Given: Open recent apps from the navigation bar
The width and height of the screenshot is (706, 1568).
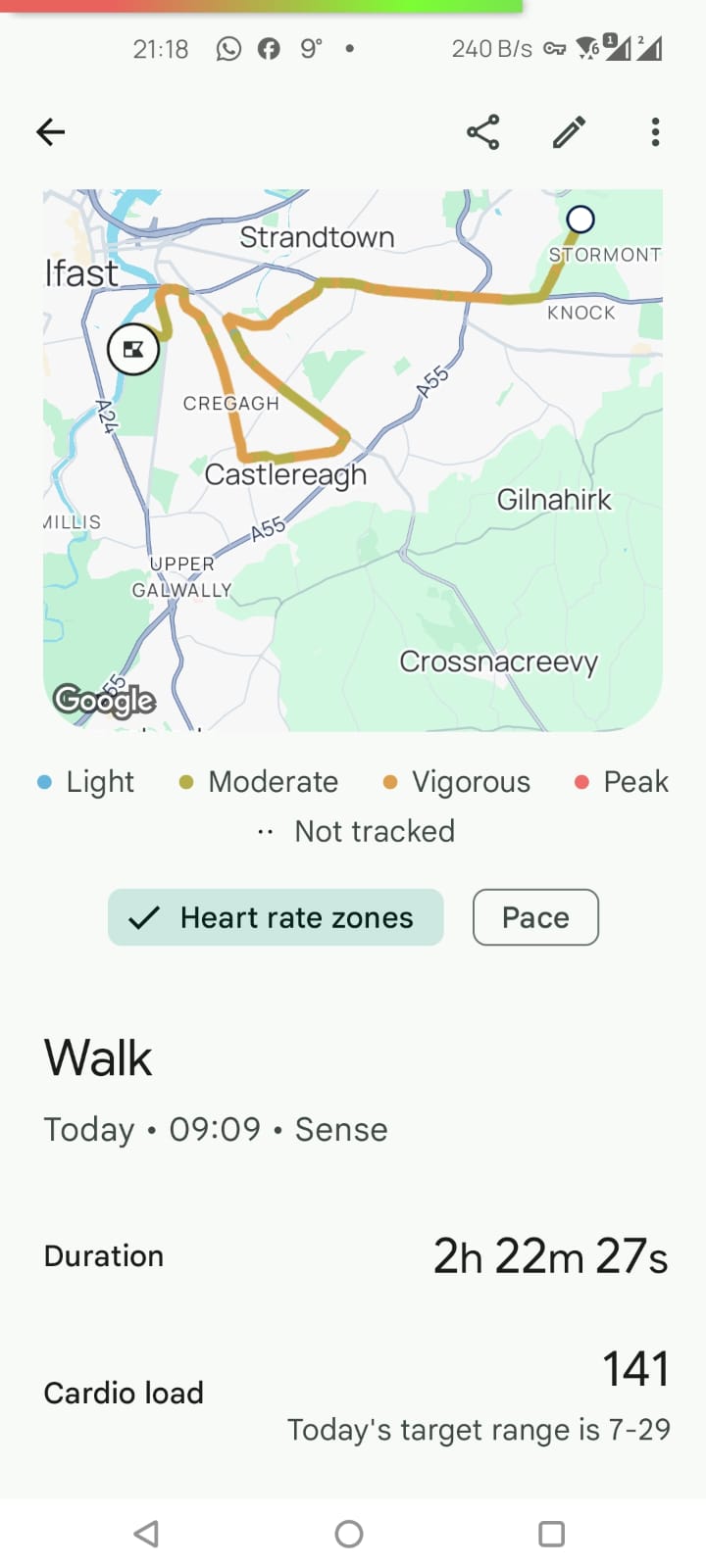Looking at the screenshot, I should (x=552, y=1534).
